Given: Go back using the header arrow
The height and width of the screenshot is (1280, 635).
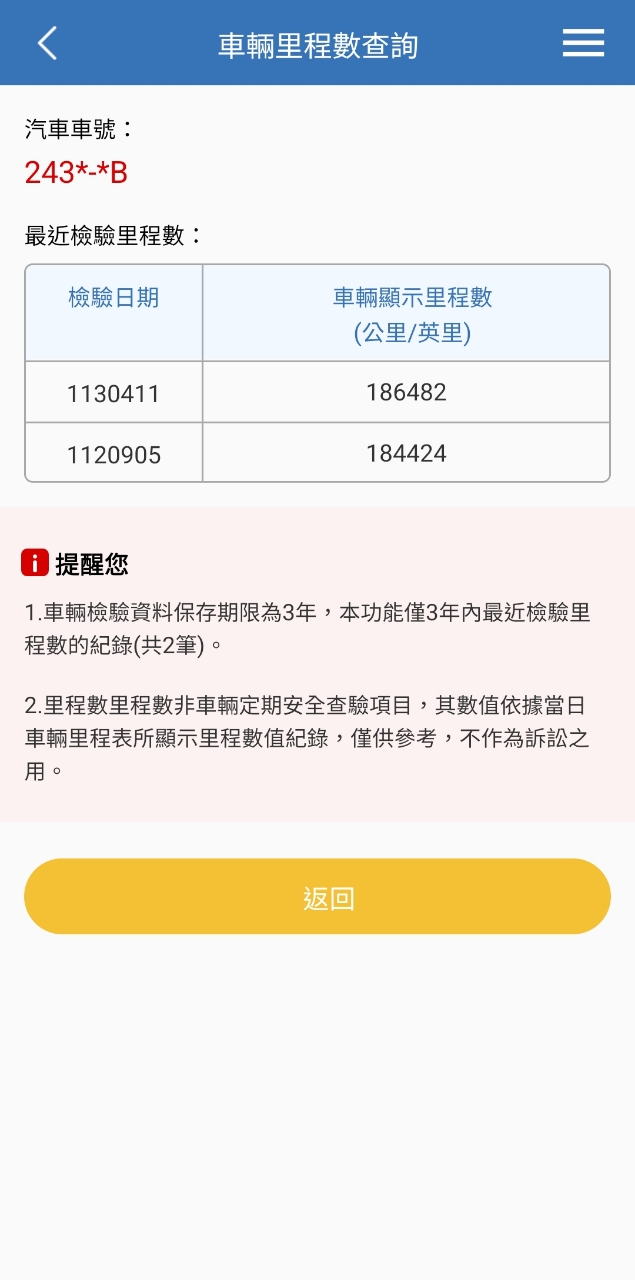Looking at the screenshot, I should coord(47,43).
